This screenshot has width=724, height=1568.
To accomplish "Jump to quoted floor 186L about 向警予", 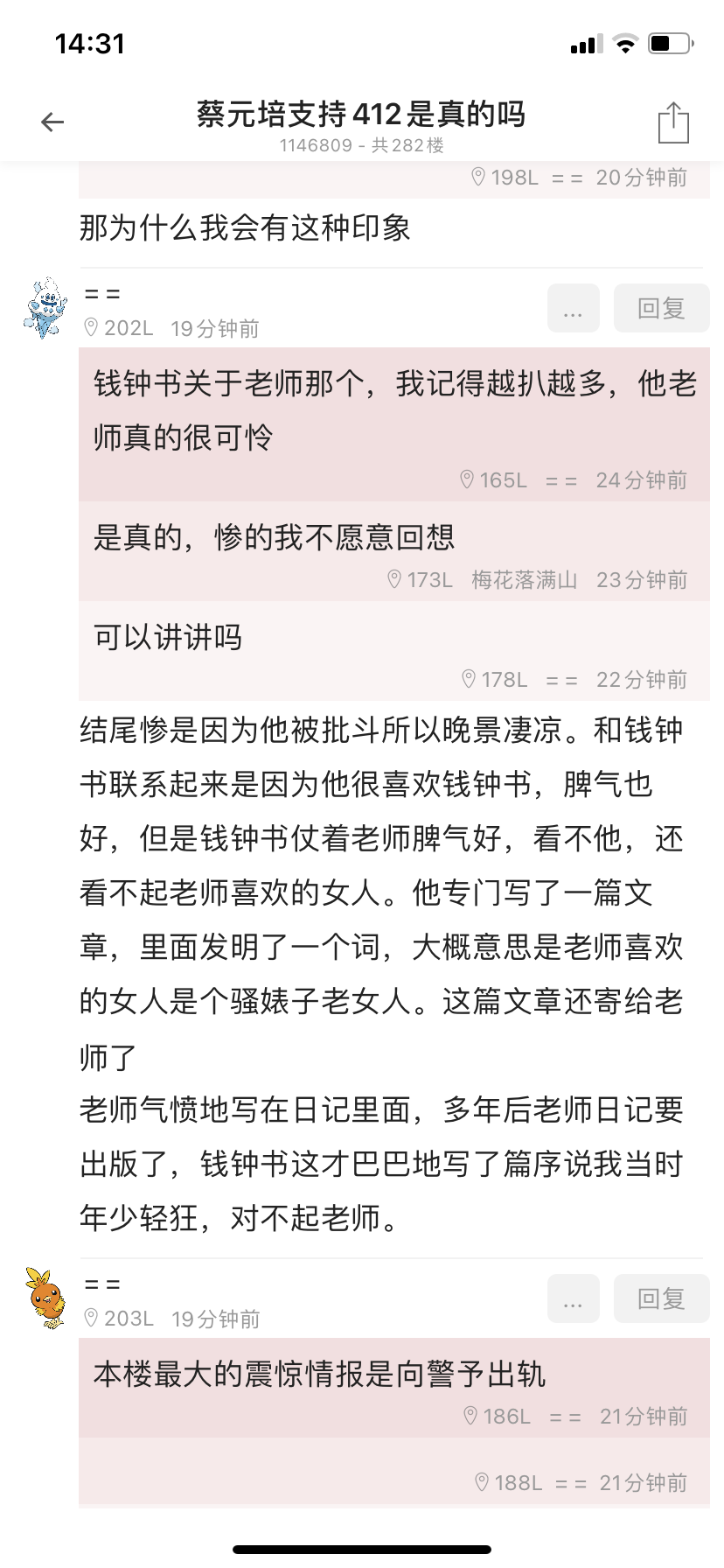I will tap(394, 1388).
